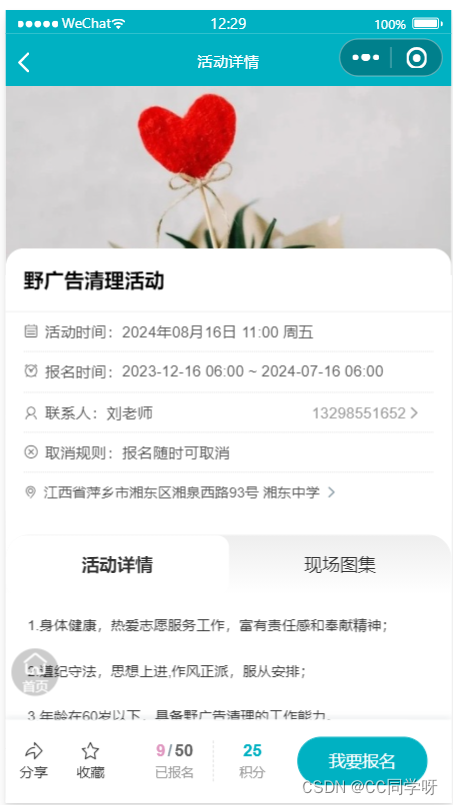Go back using the top-left arrow
Image resolution: width=453 pixels, height=805 pixels.
pyautogui.click(x=24, y=62)
